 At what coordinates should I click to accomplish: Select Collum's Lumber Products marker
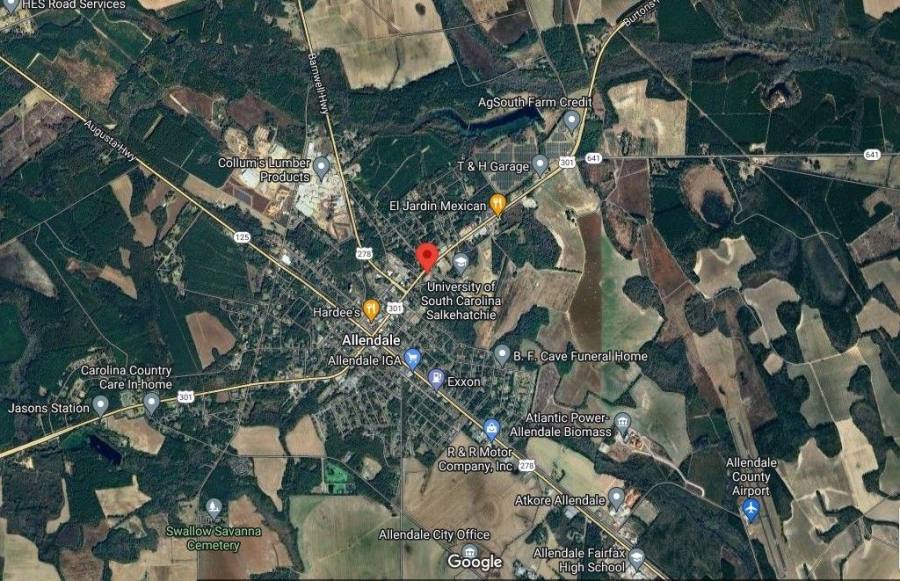322,166
